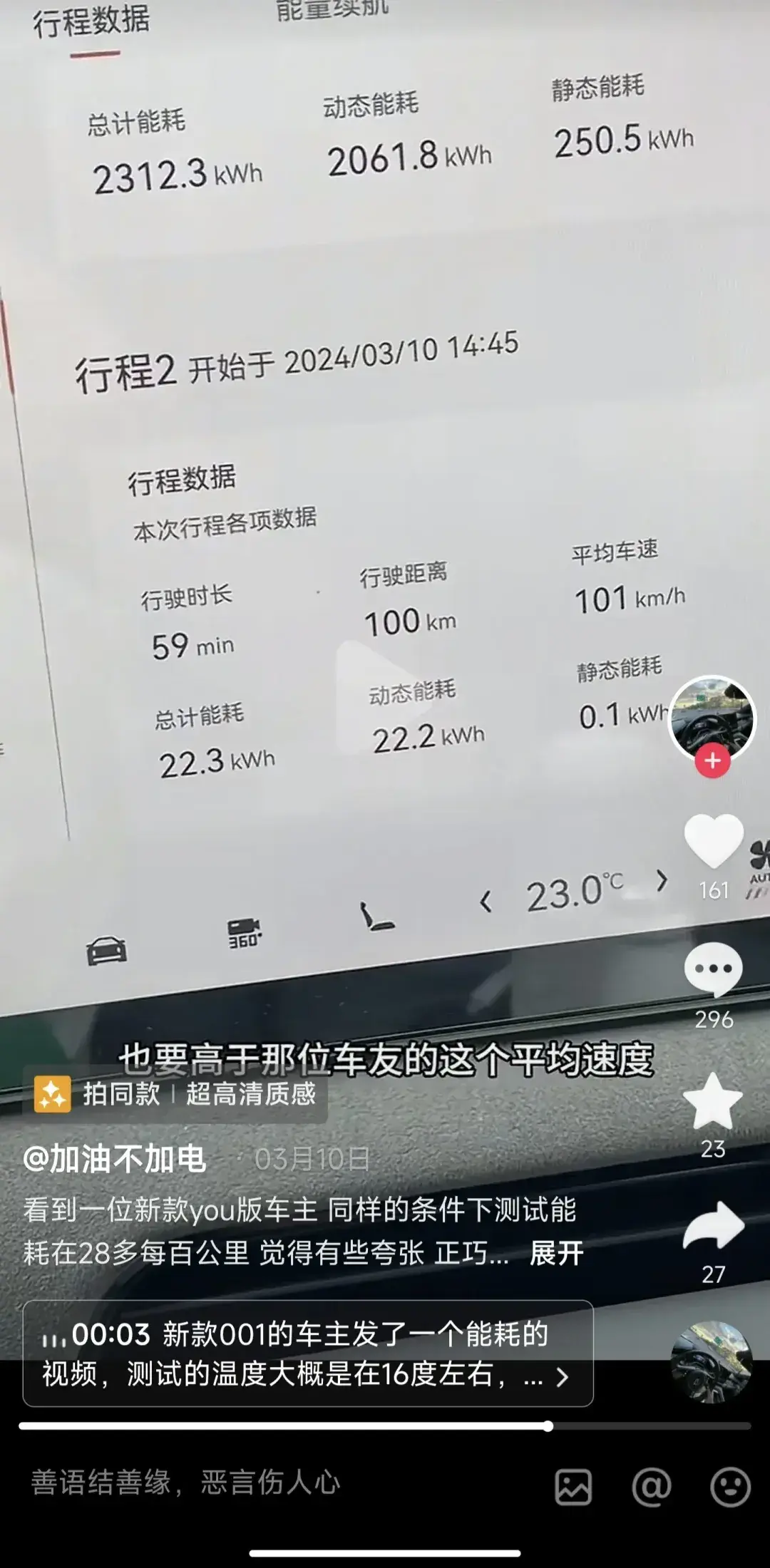Mention someone with the @ icon
Viewport: 770px width, 1568px height.
(x=651, y=1487)
